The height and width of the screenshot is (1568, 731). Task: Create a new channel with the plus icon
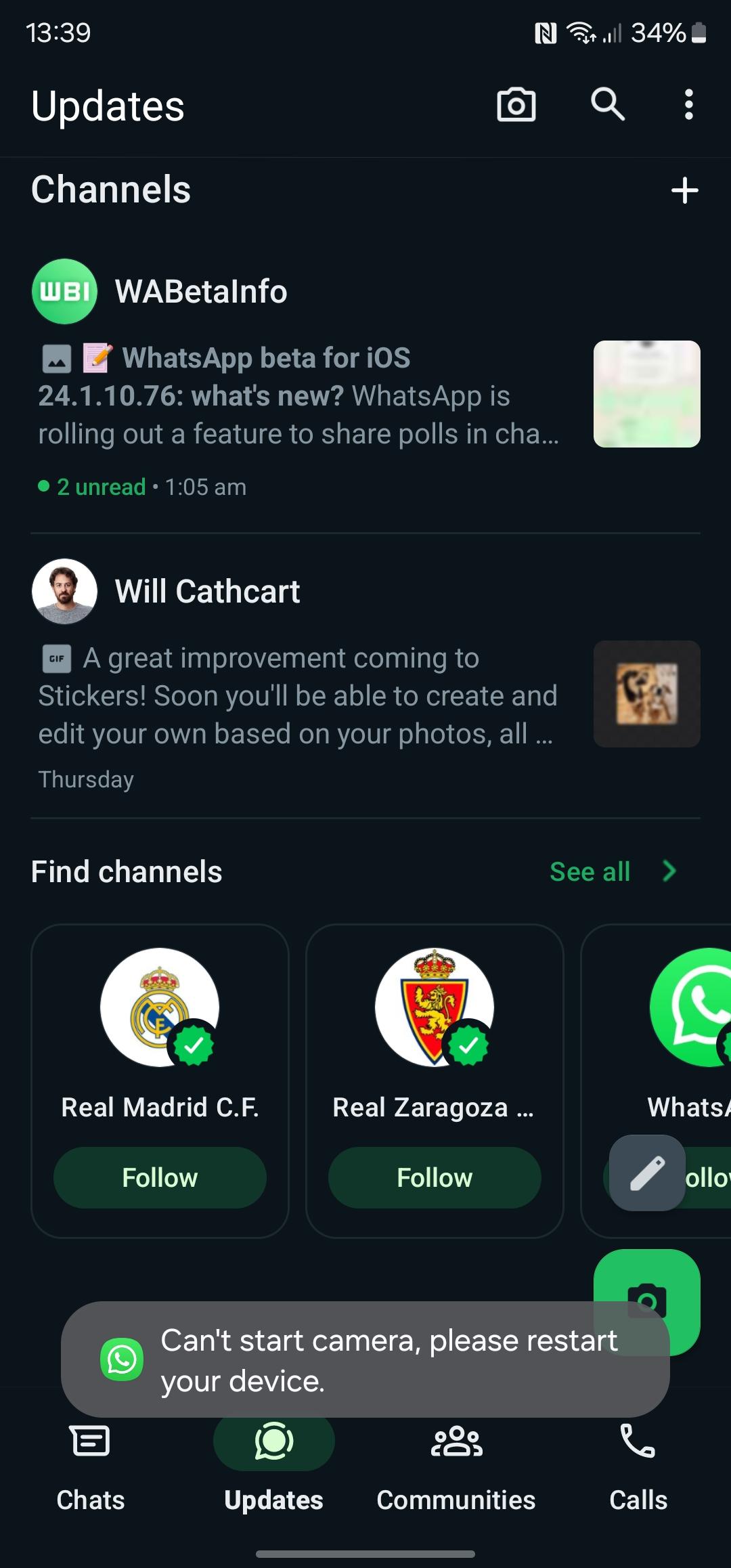[684, 190]
